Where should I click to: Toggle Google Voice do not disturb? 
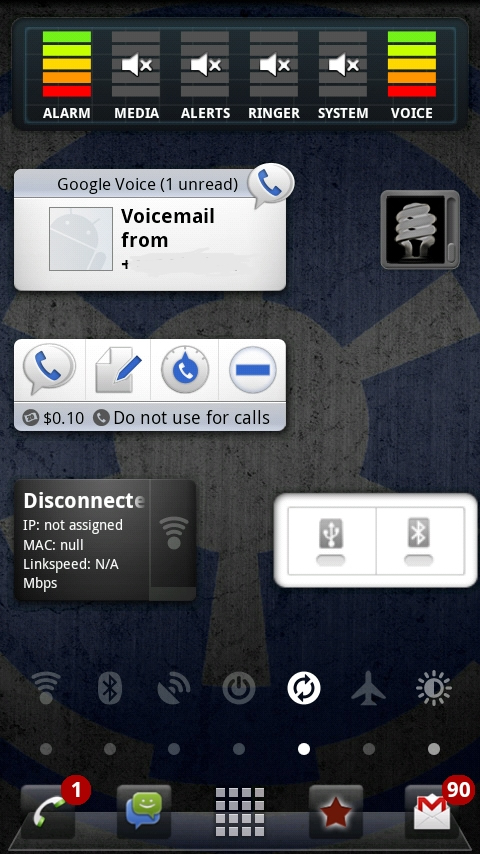252,370
